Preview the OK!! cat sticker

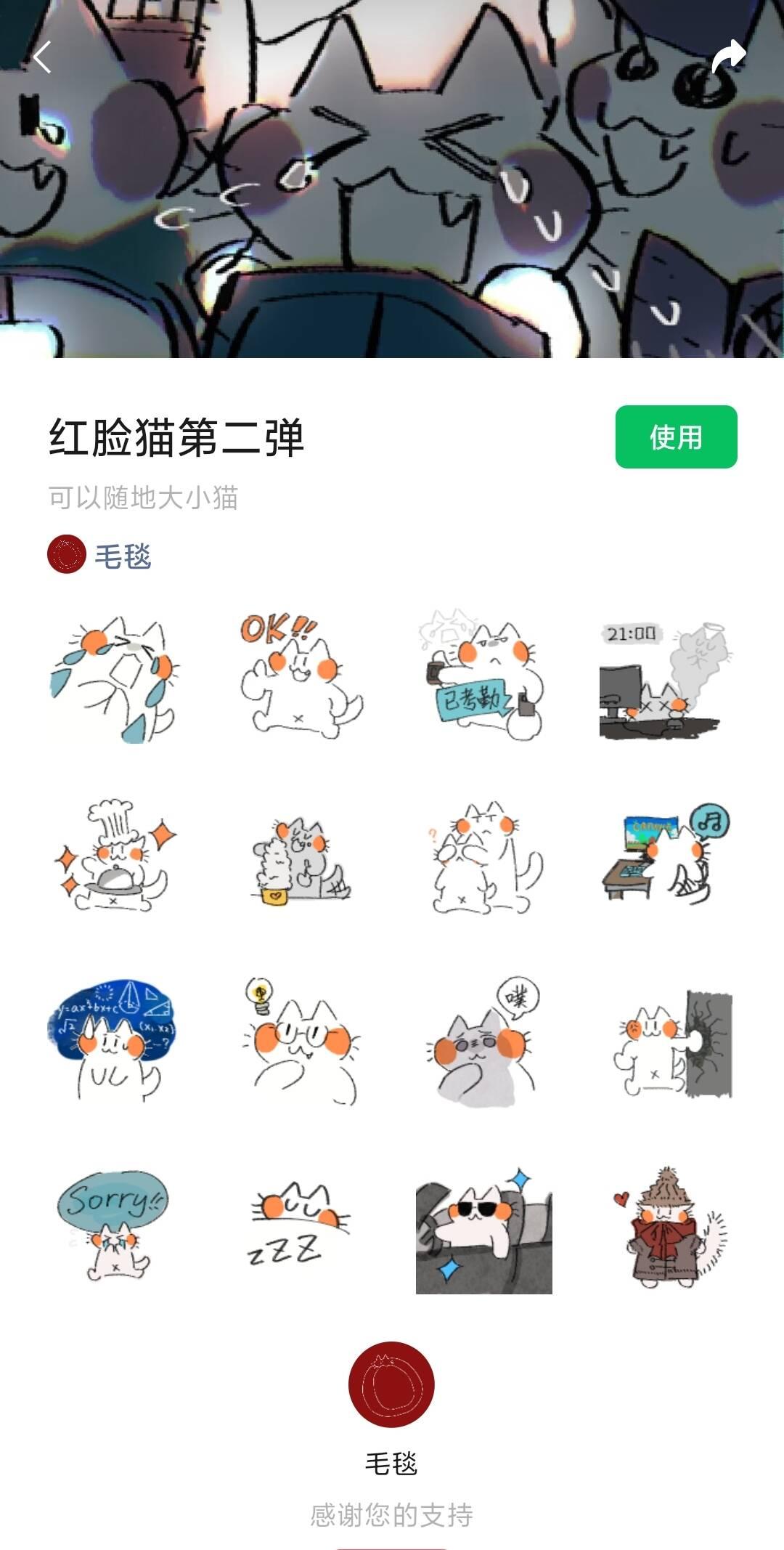(299, 676)
